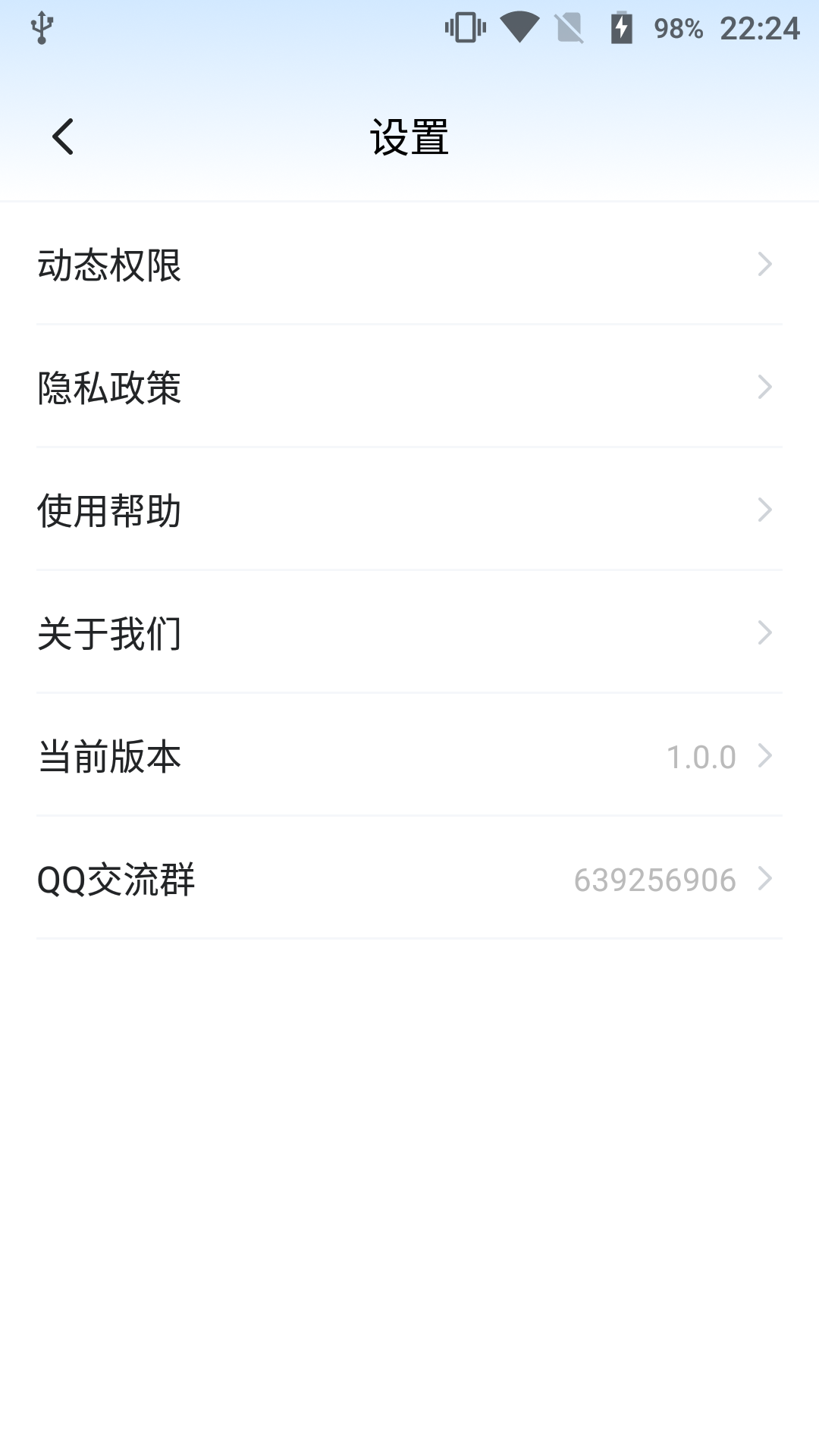Expand the 动态权限 row chevron
The width and height of the screenshot is (819, 1456).
pyautogui.click(x=766, y=265)
